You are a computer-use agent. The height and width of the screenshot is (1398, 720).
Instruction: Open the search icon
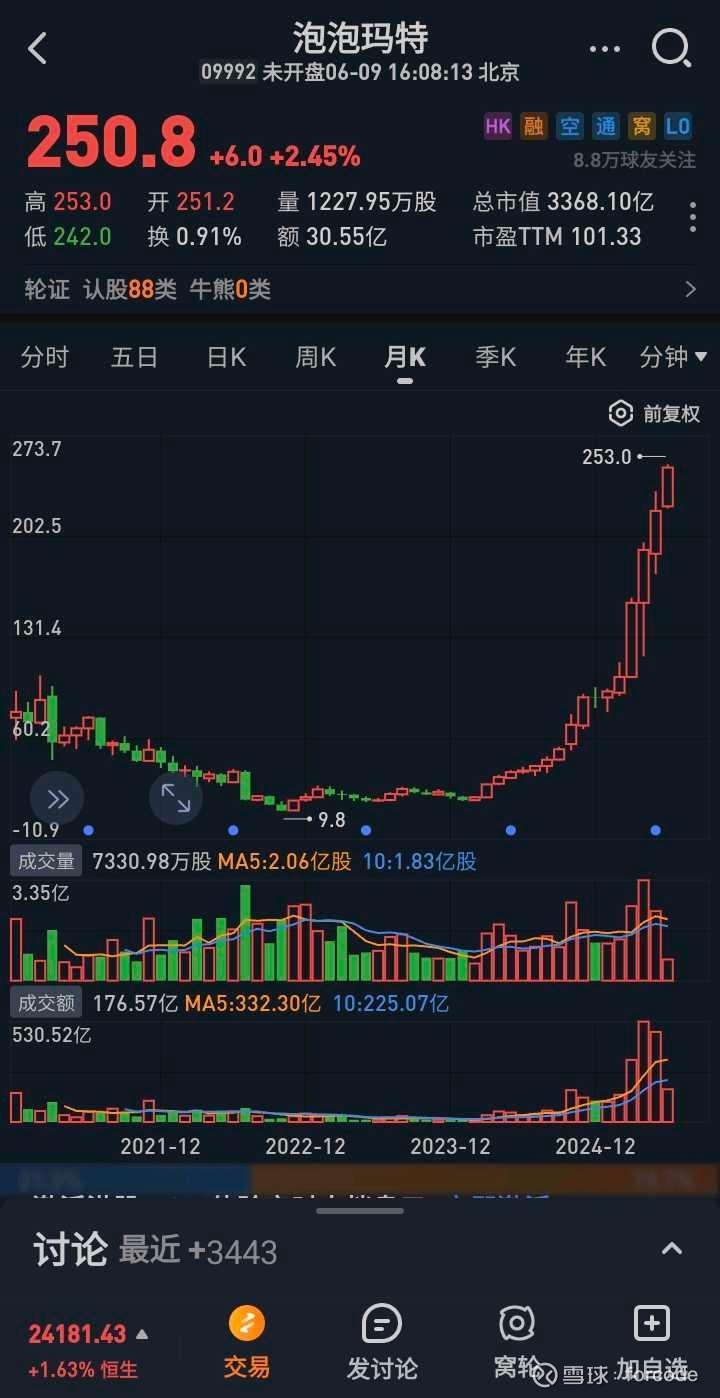point(671,47)
